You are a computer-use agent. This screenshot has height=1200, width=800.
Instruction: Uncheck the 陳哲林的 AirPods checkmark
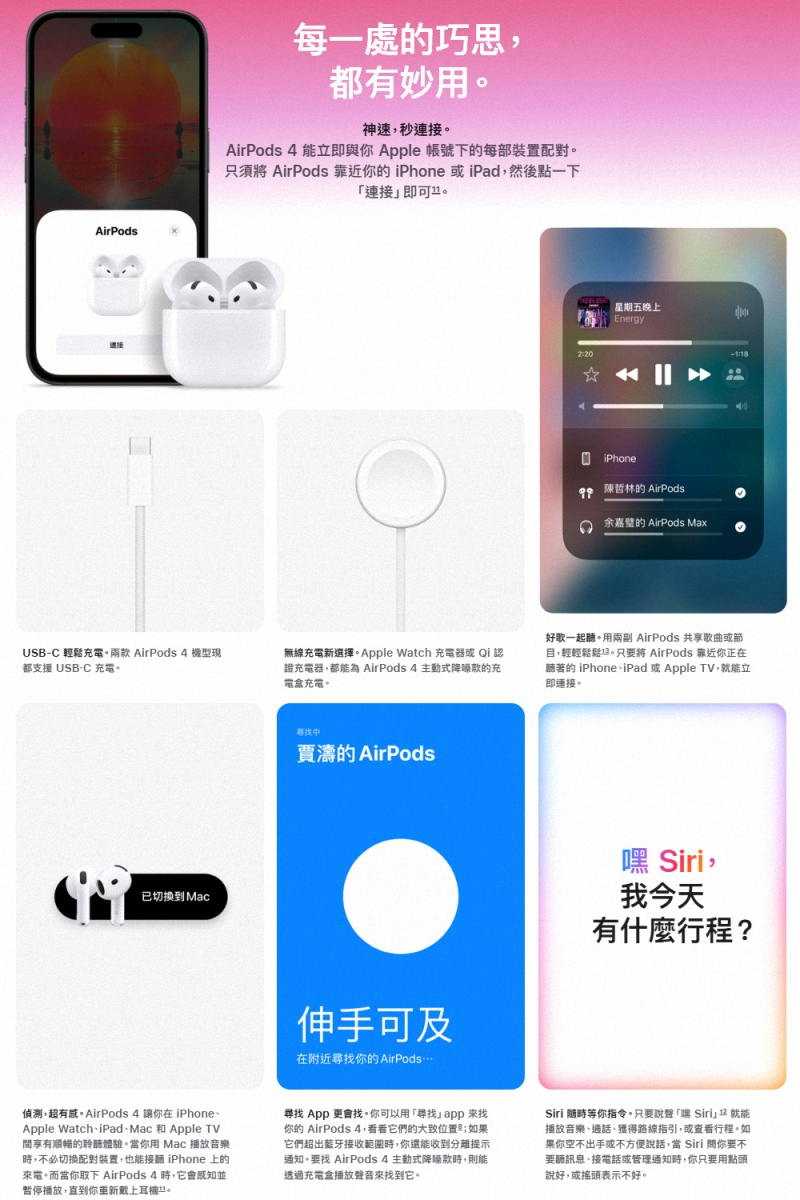[741, 492]
